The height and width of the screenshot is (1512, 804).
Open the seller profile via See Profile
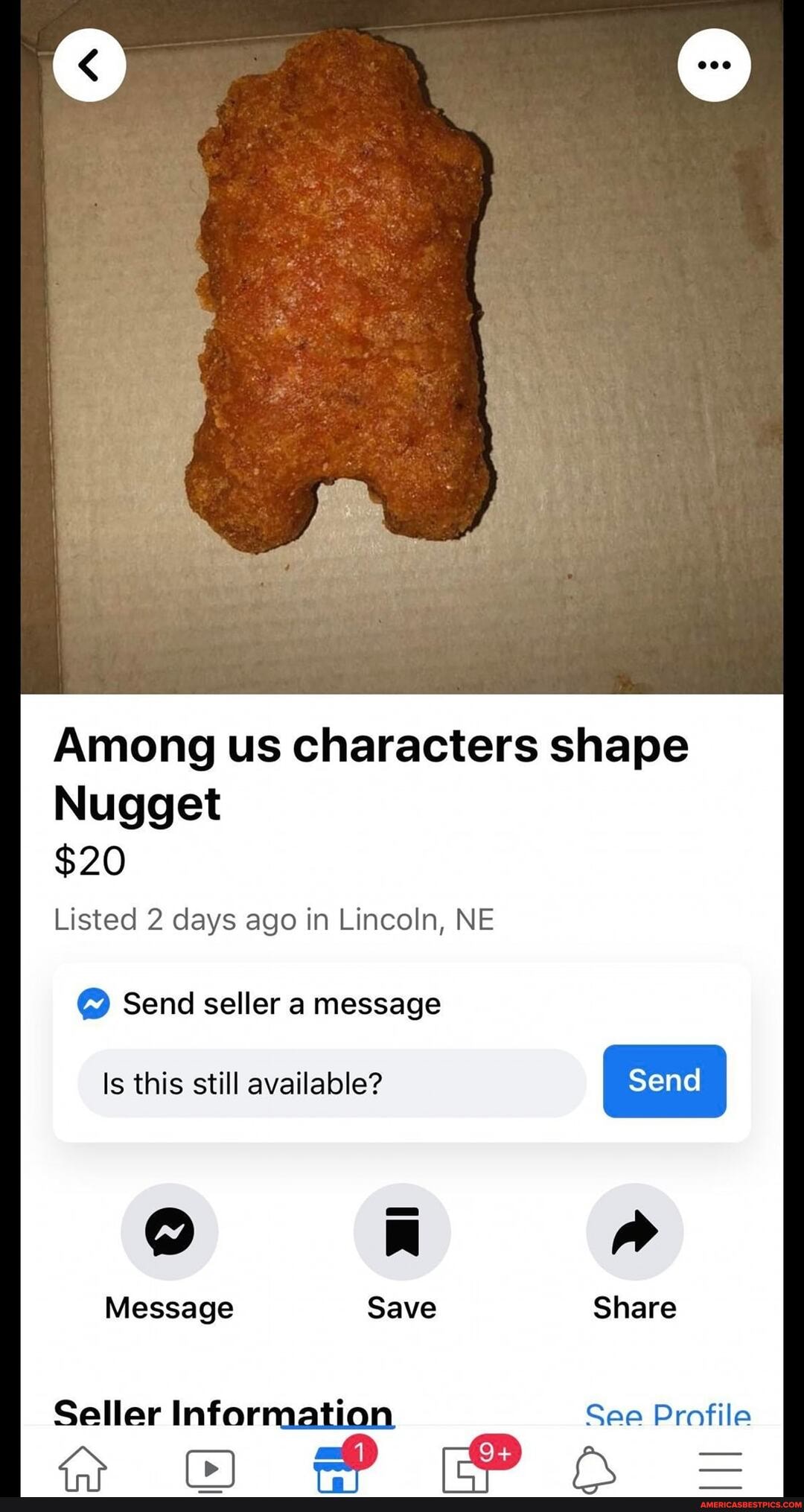[x=669, y=1413]
